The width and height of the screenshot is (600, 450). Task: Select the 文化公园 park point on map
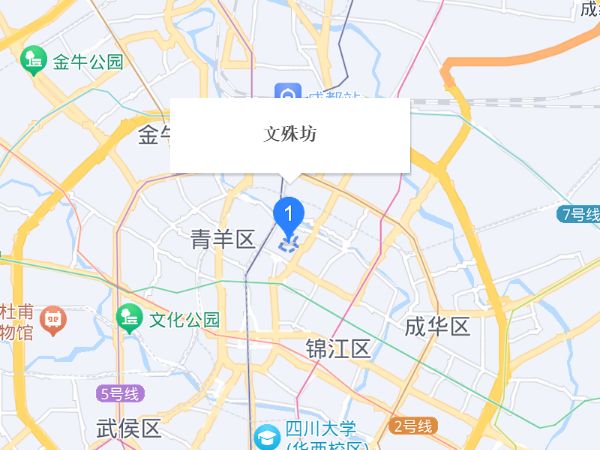pos(129,320)
